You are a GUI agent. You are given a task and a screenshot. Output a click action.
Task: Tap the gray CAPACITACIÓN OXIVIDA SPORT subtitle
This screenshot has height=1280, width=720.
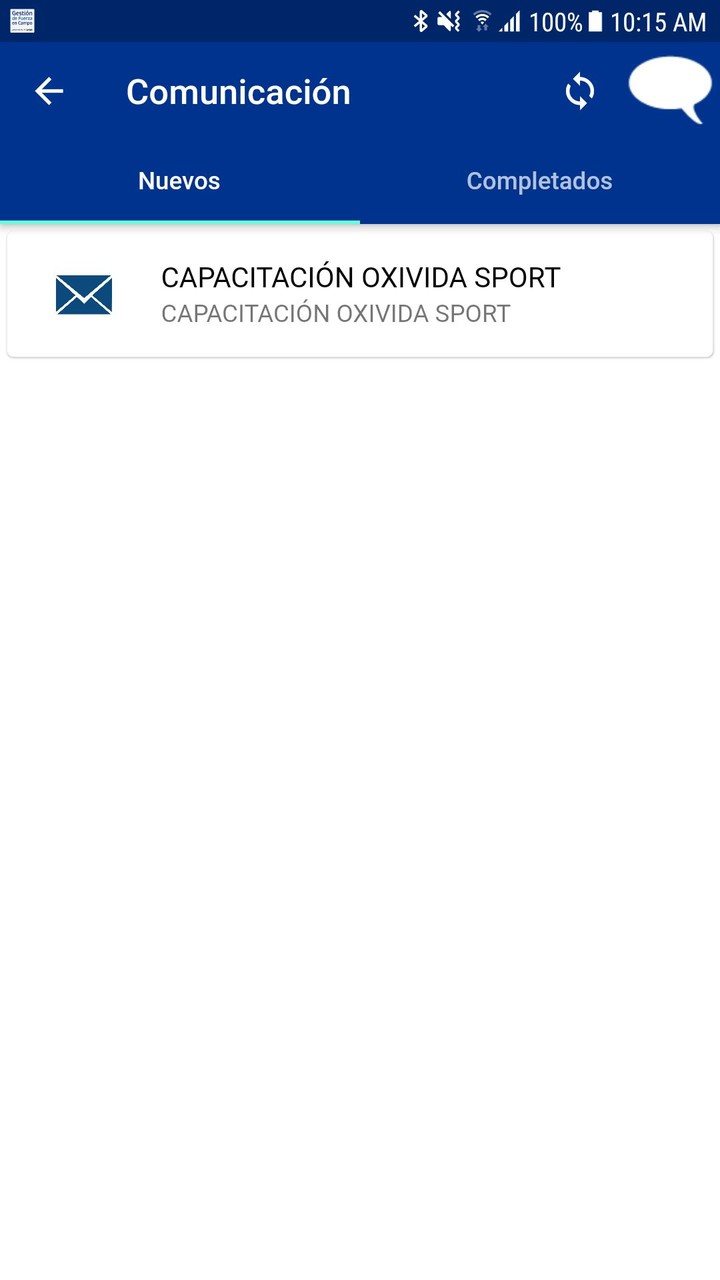[334, 313]
